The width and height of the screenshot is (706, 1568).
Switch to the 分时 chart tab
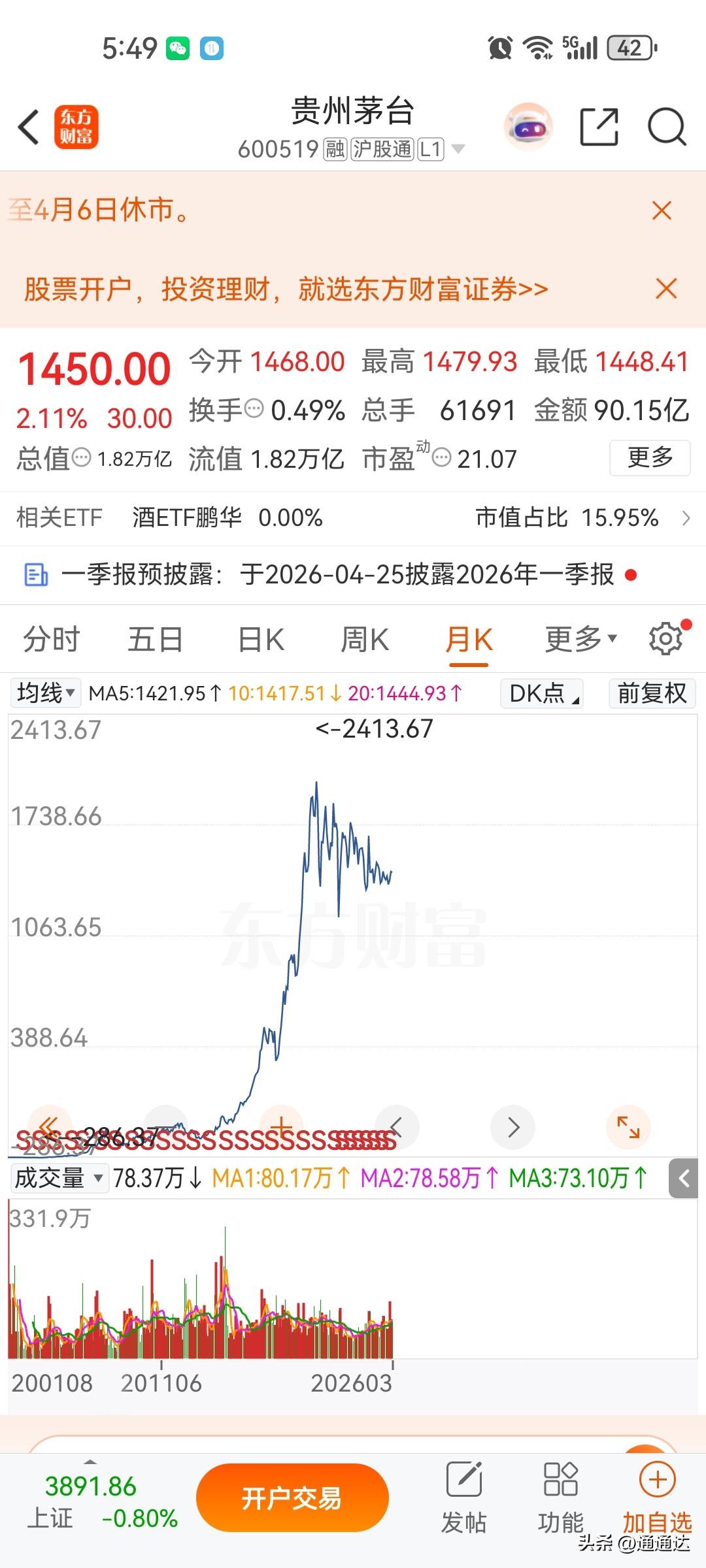point(52,638)
